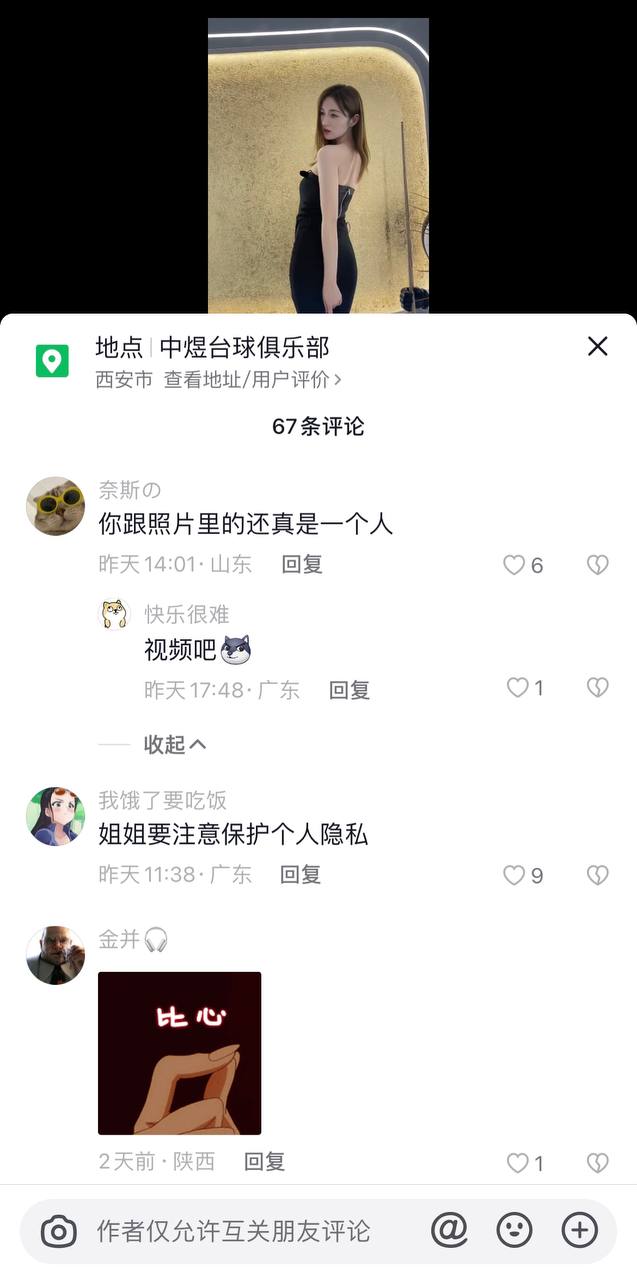Reply to 奈斯の's comment
The image size is (637, 1280).
tap(301, 564)
